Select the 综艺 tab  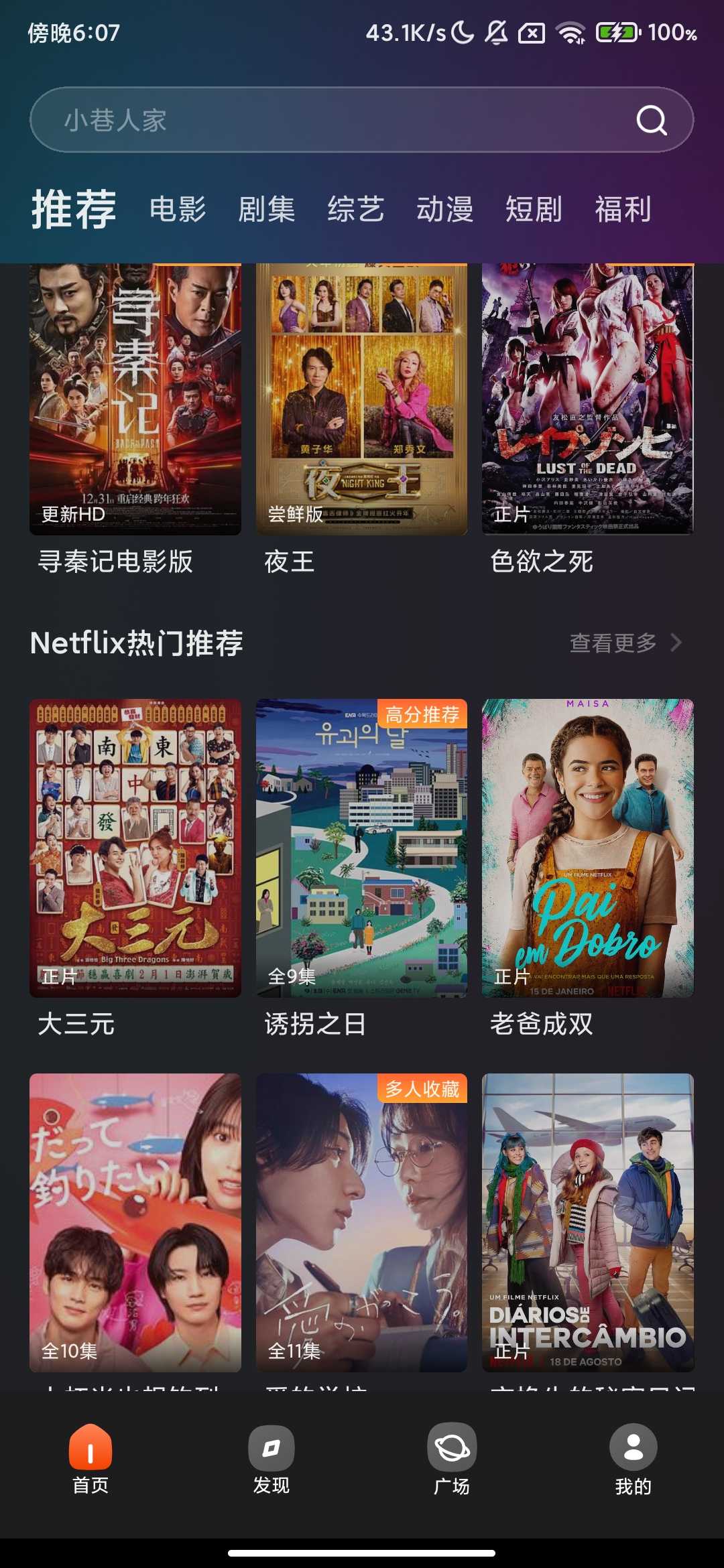tap(356, 210)
